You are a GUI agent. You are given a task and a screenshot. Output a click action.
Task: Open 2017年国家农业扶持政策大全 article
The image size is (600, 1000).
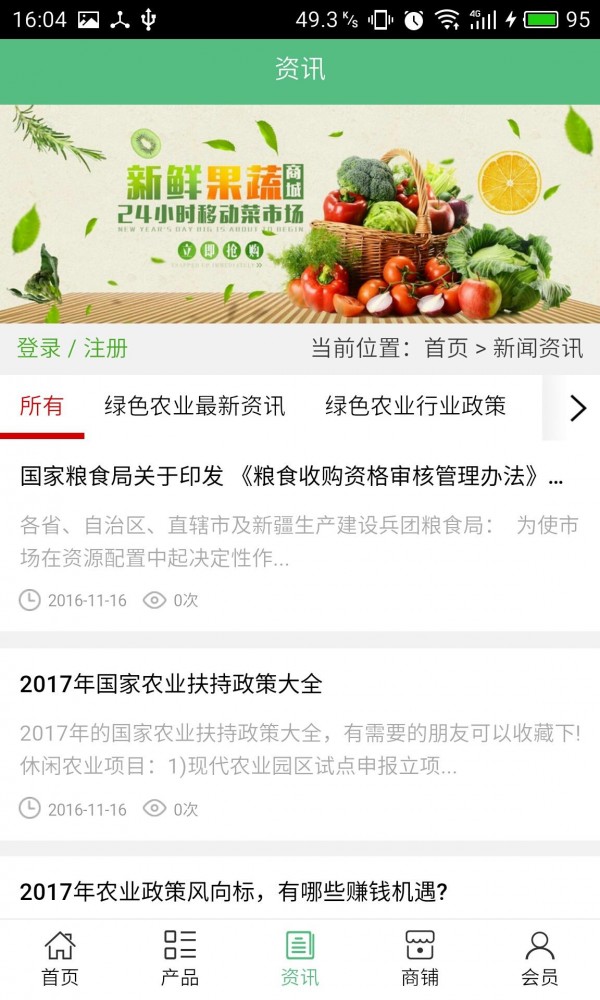tap(171, 684)
